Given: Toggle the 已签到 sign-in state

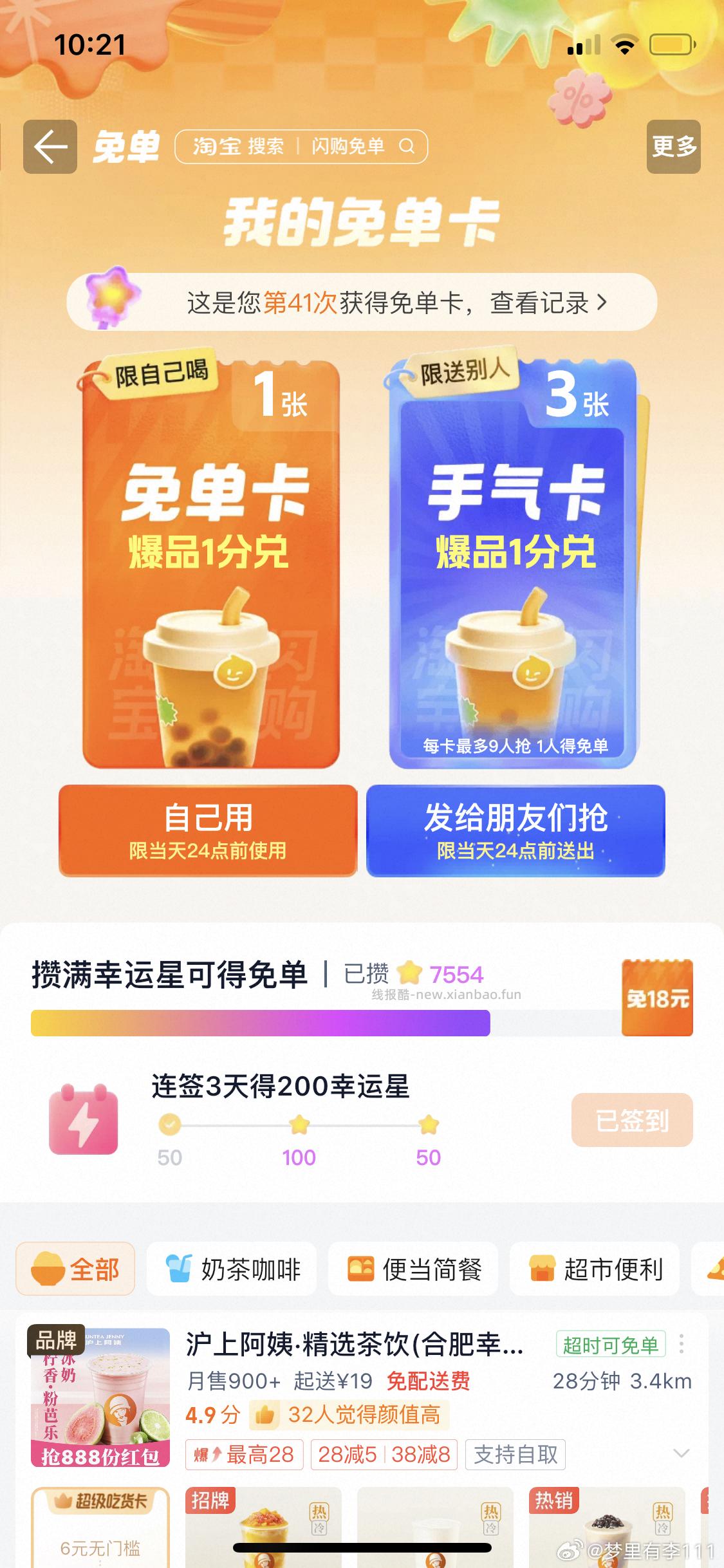Looking at the screenshot, I should (631, 1119).
